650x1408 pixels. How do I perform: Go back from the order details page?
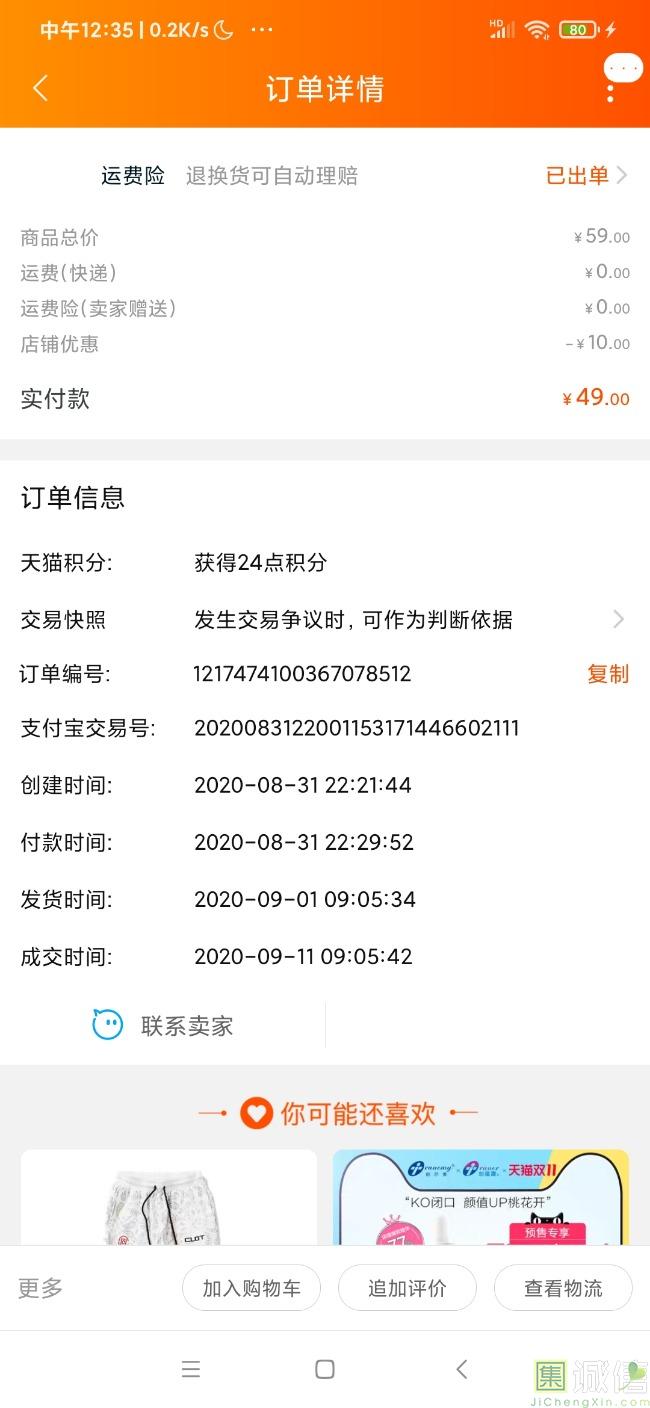pos(40,89)
